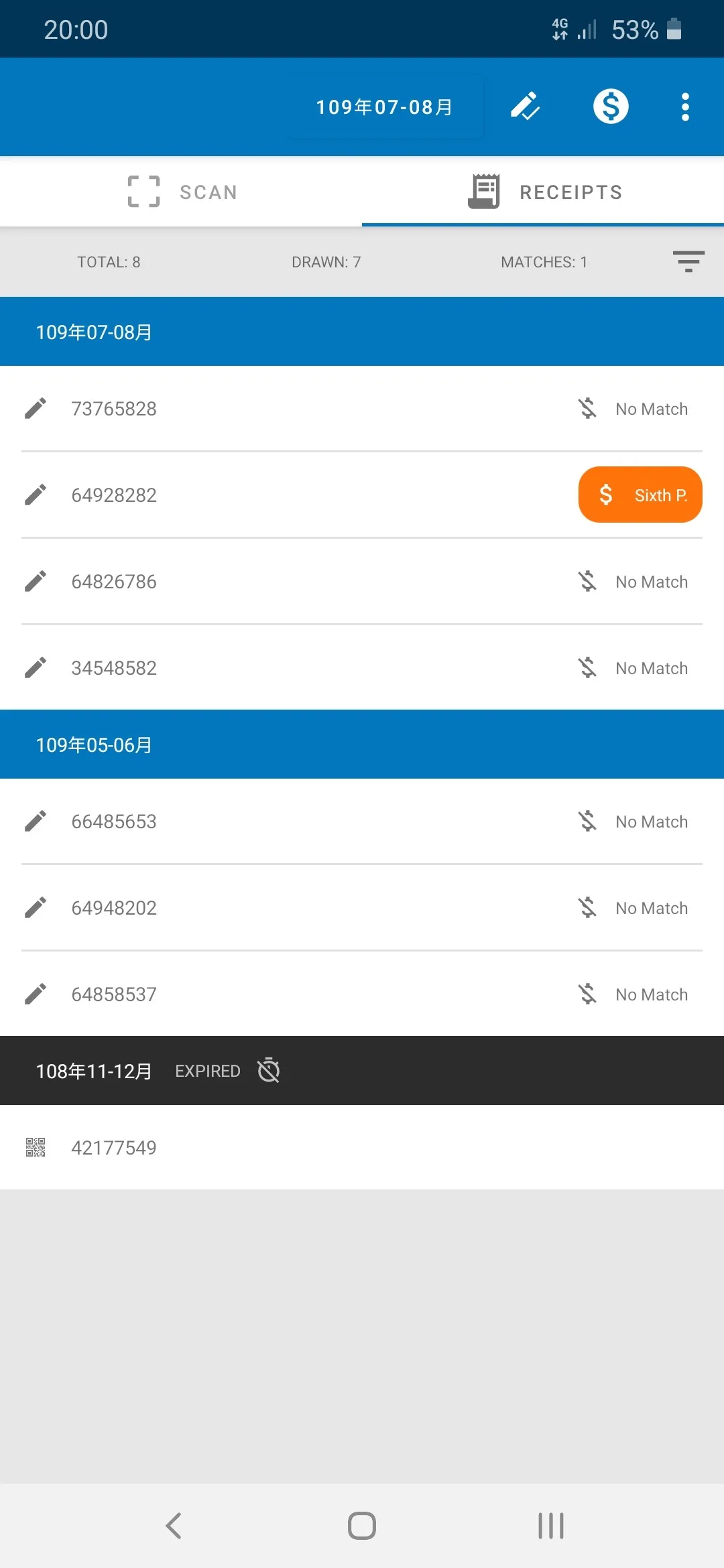This screenshot has height=1568, width=724.
Task: Tap the No Match icon for 66485653
Action: click(588, 821)
